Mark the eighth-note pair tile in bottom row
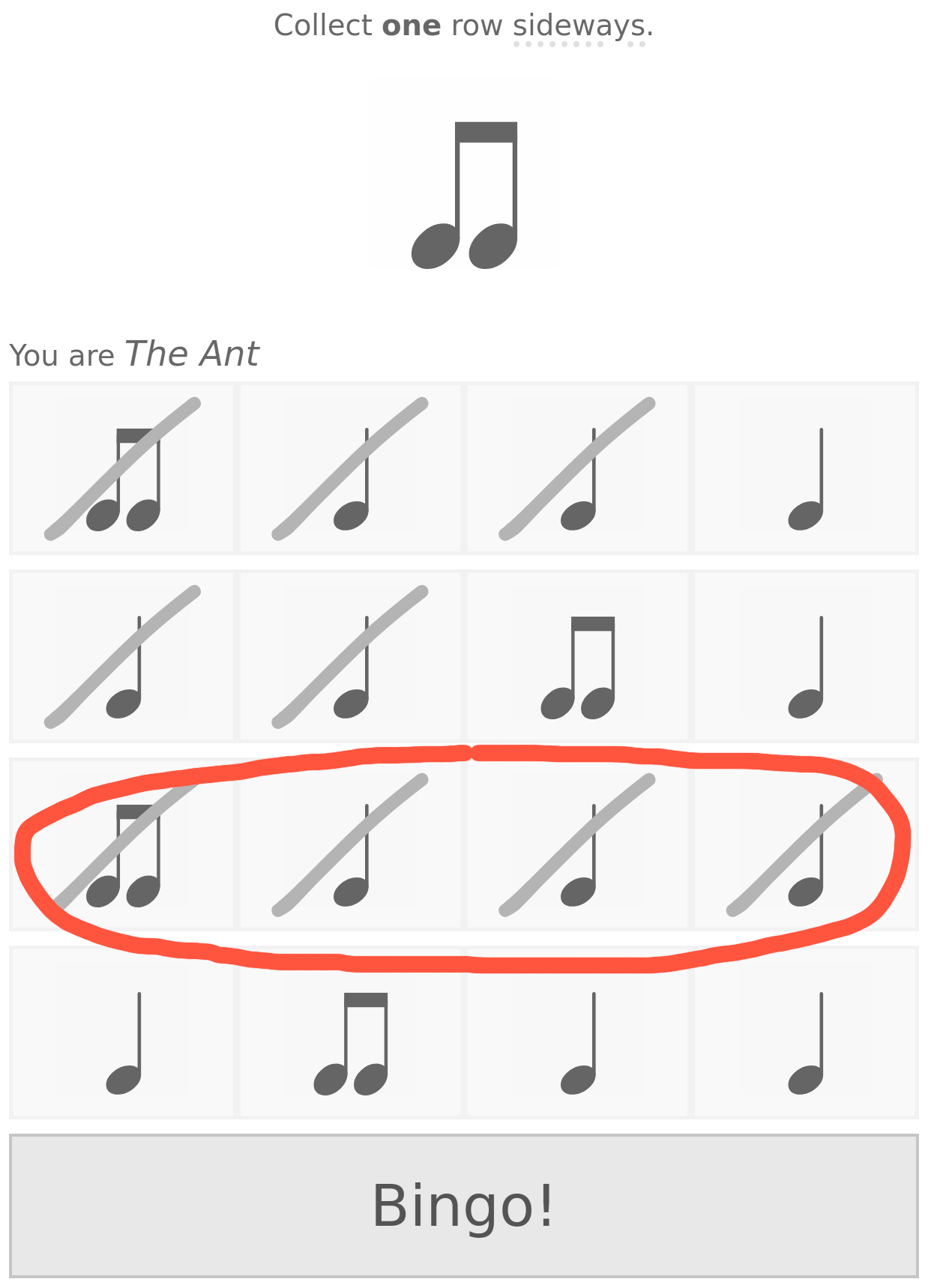 (x=350, y=1033)
